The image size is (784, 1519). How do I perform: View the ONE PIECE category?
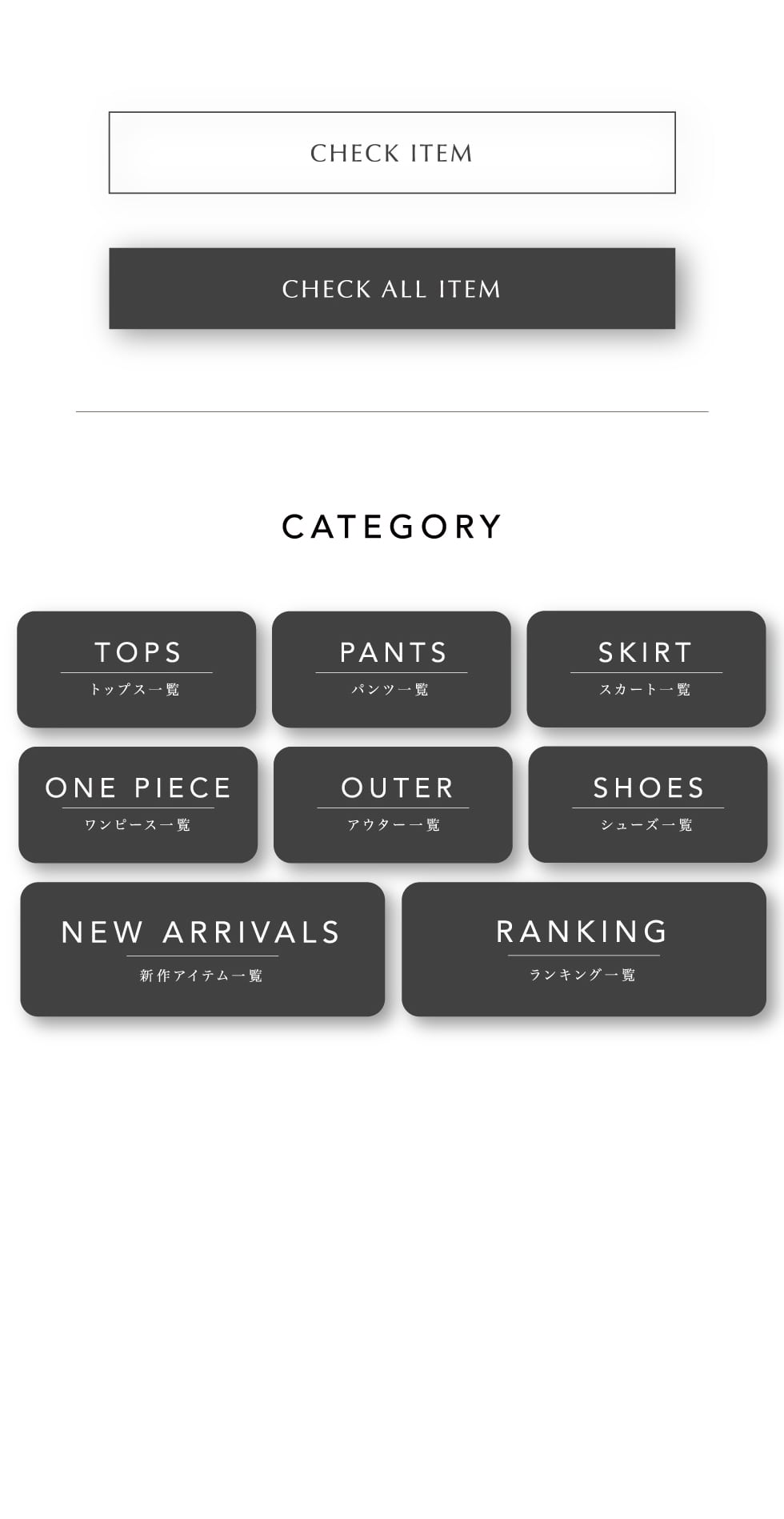(138, 804)
